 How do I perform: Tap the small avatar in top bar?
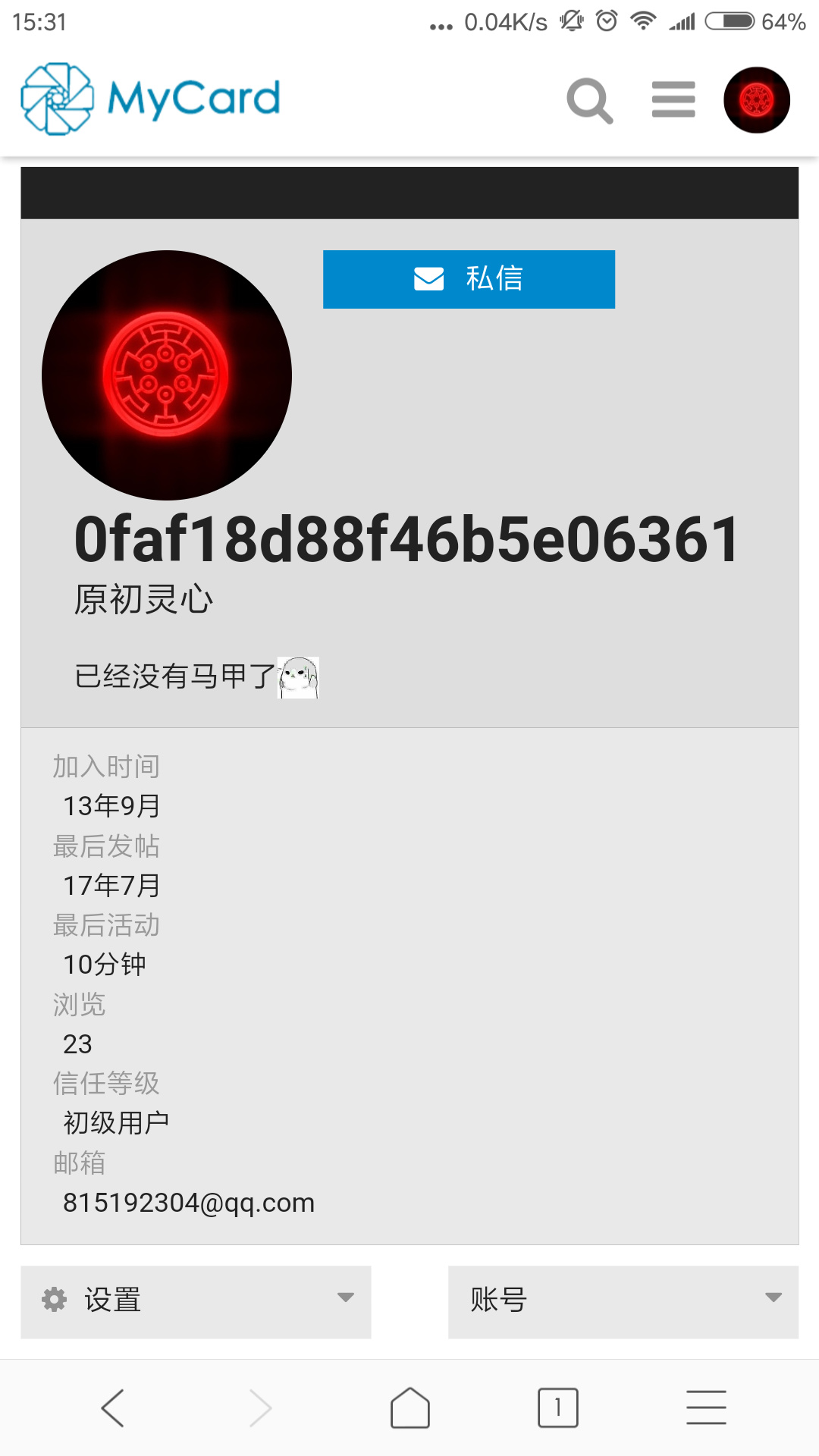pos(757,100)
